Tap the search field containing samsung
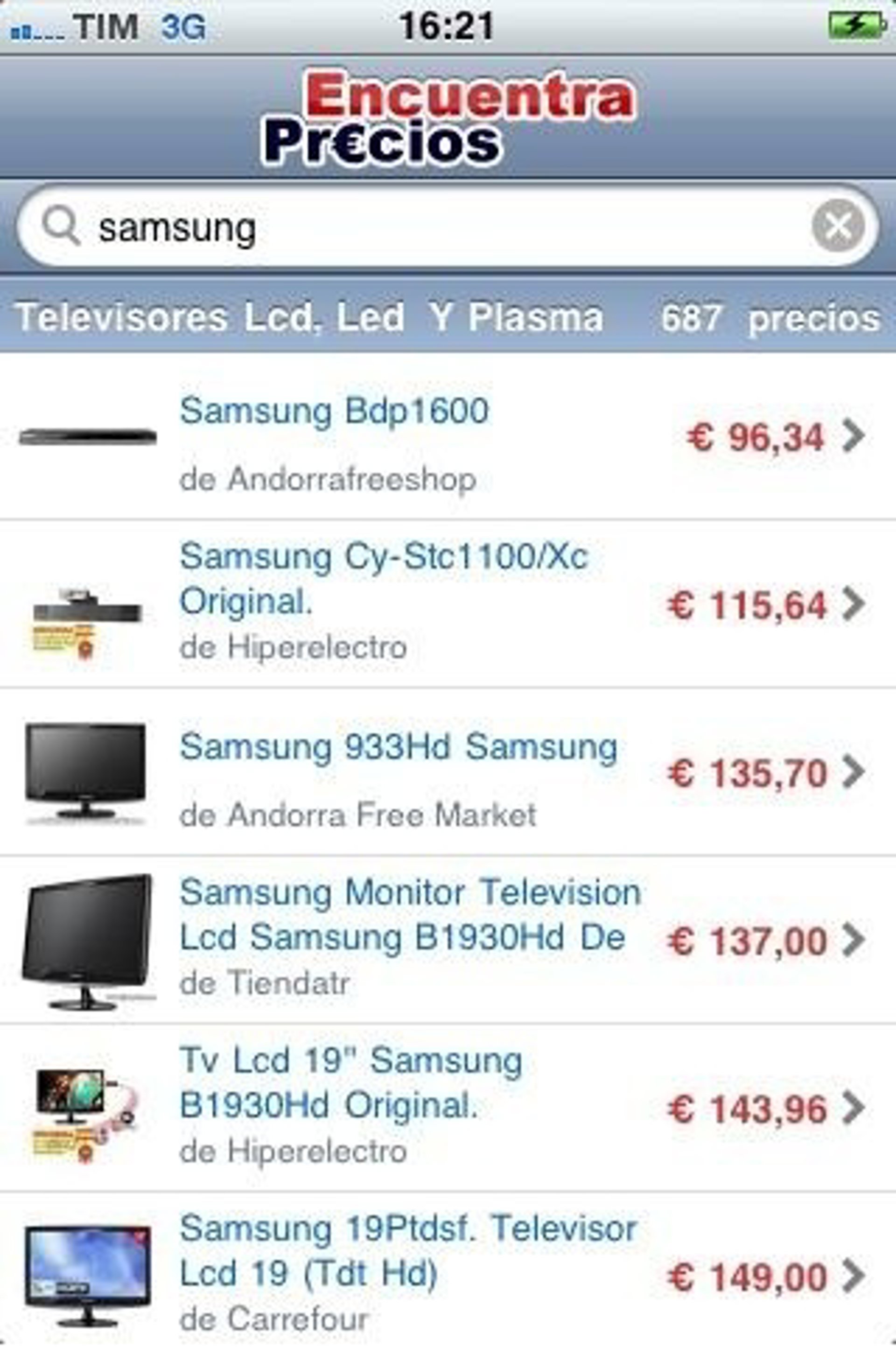 click(434, 227)
